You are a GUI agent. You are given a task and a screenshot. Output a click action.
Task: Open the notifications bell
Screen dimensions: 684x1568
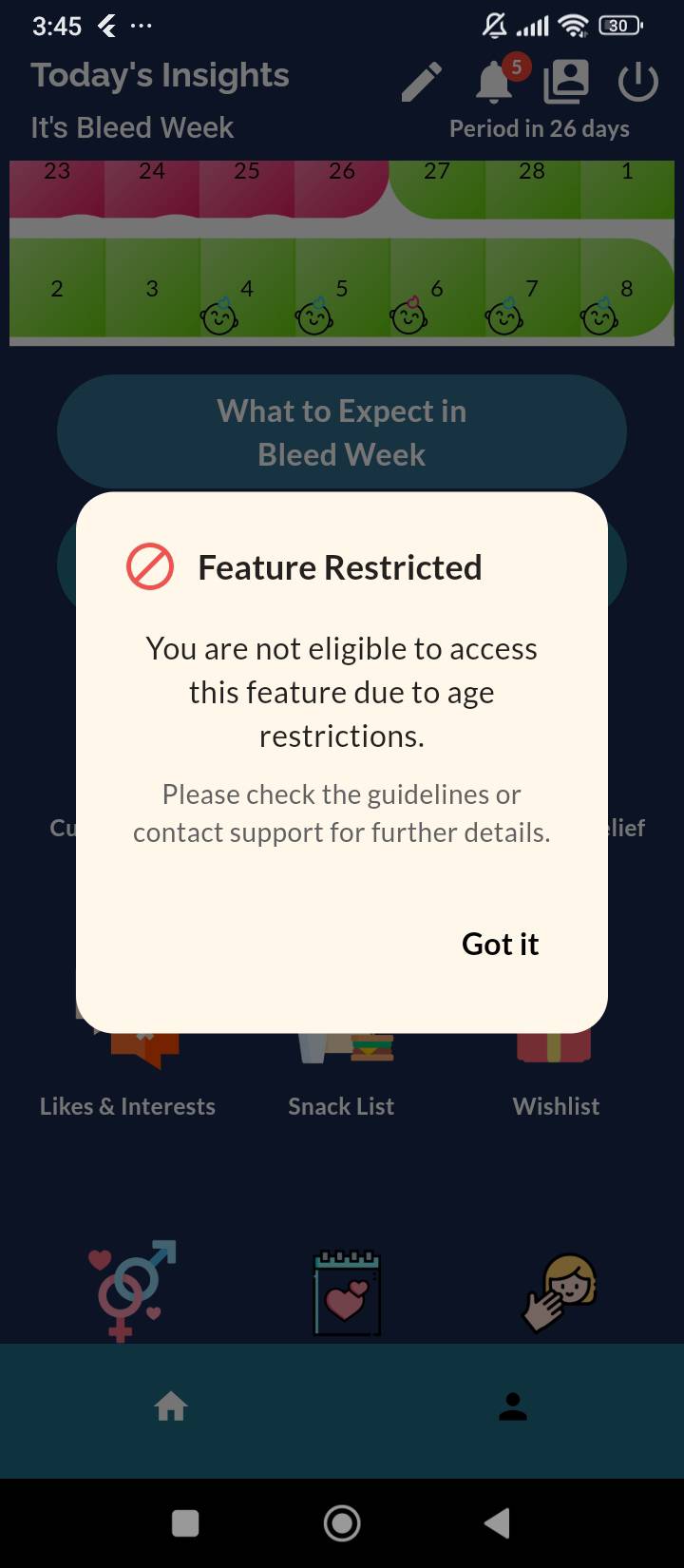coord(494,82)
